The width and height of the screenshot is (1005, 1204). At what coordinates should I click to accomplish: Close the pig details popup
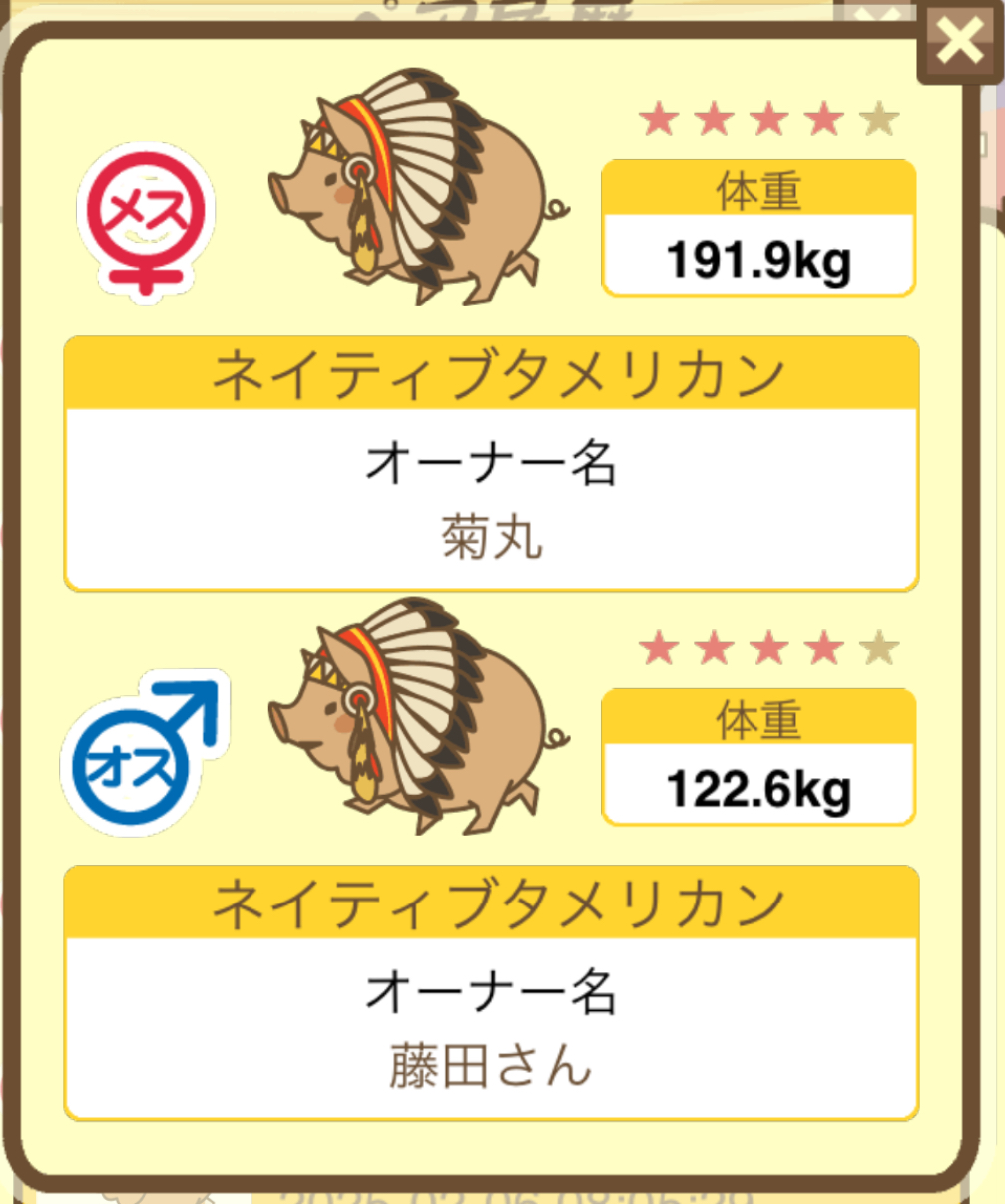click(959, 41)
